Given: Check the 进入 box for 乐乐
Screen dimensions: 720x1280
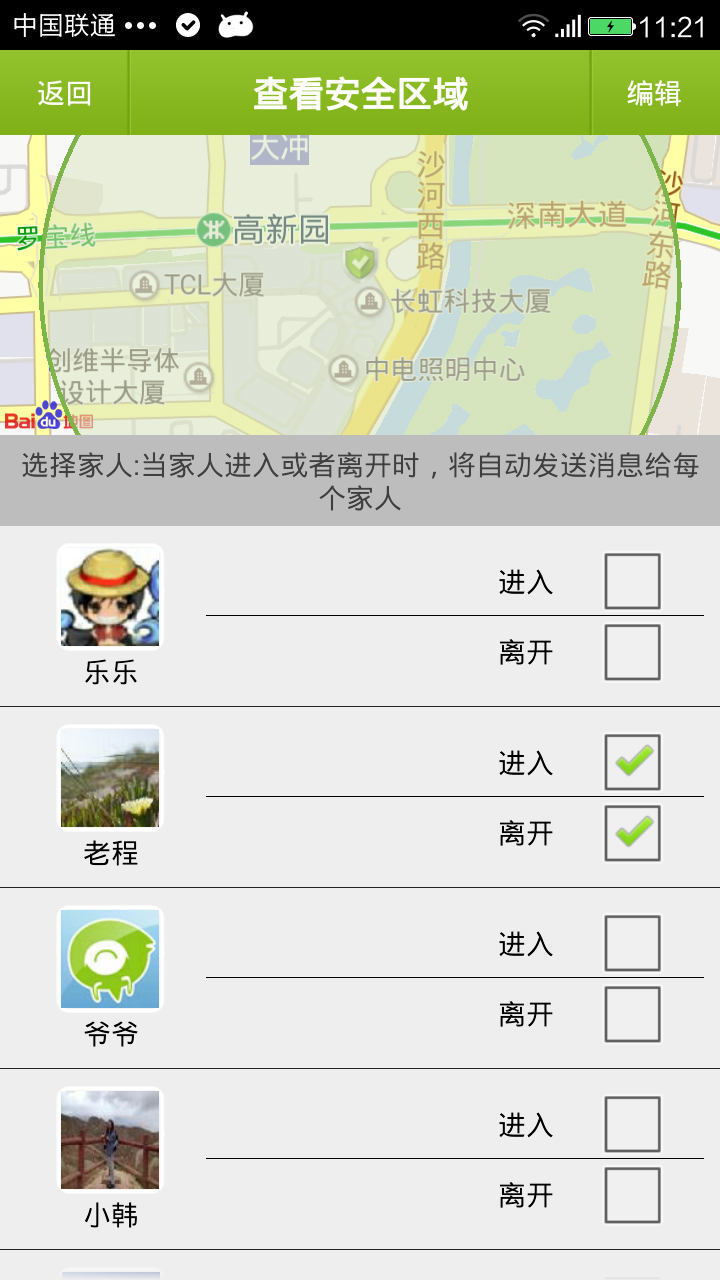Looking at the screenshot, I should click(632, 581).
